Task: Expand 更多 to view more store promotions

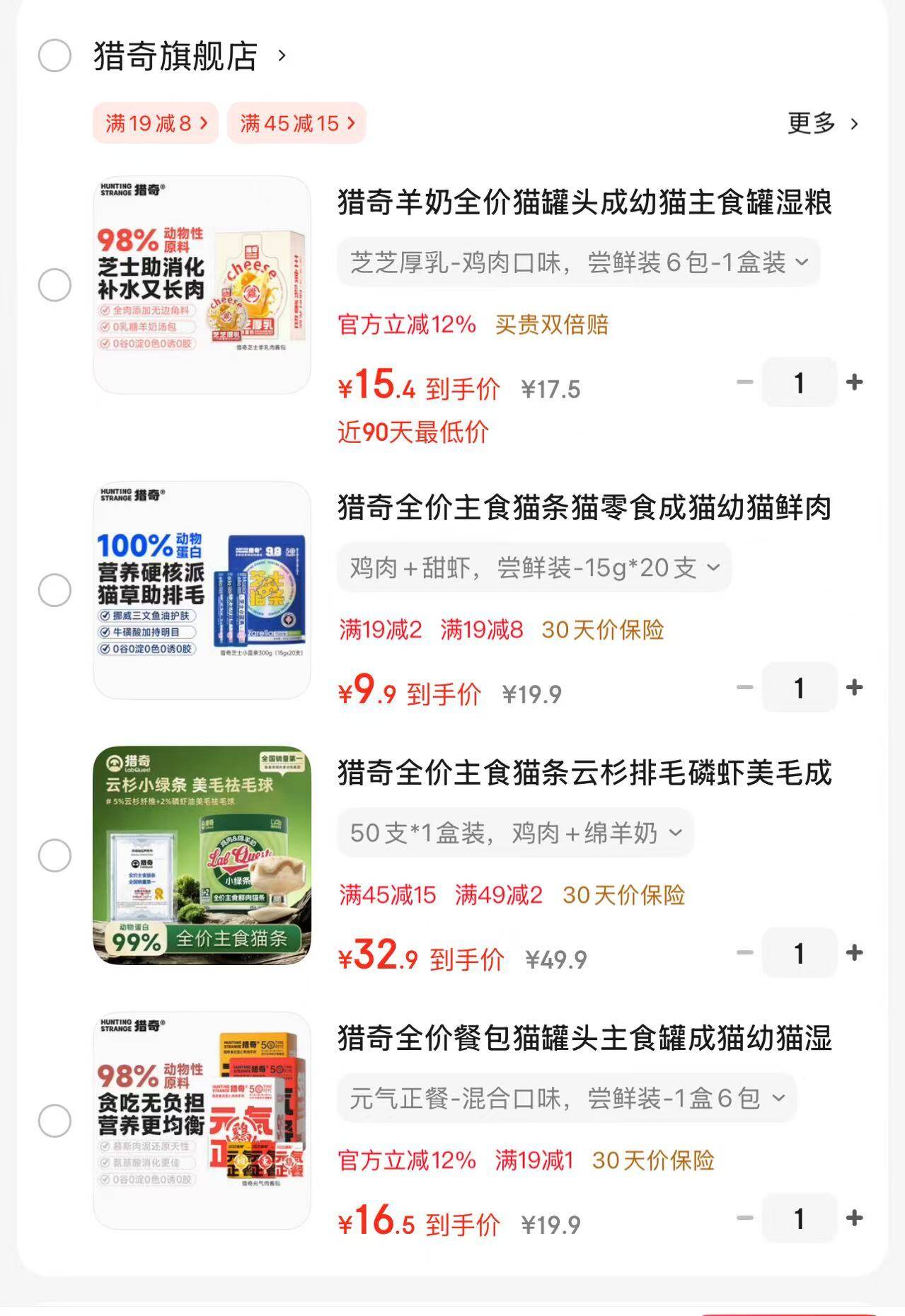Action: click(821, 122)
